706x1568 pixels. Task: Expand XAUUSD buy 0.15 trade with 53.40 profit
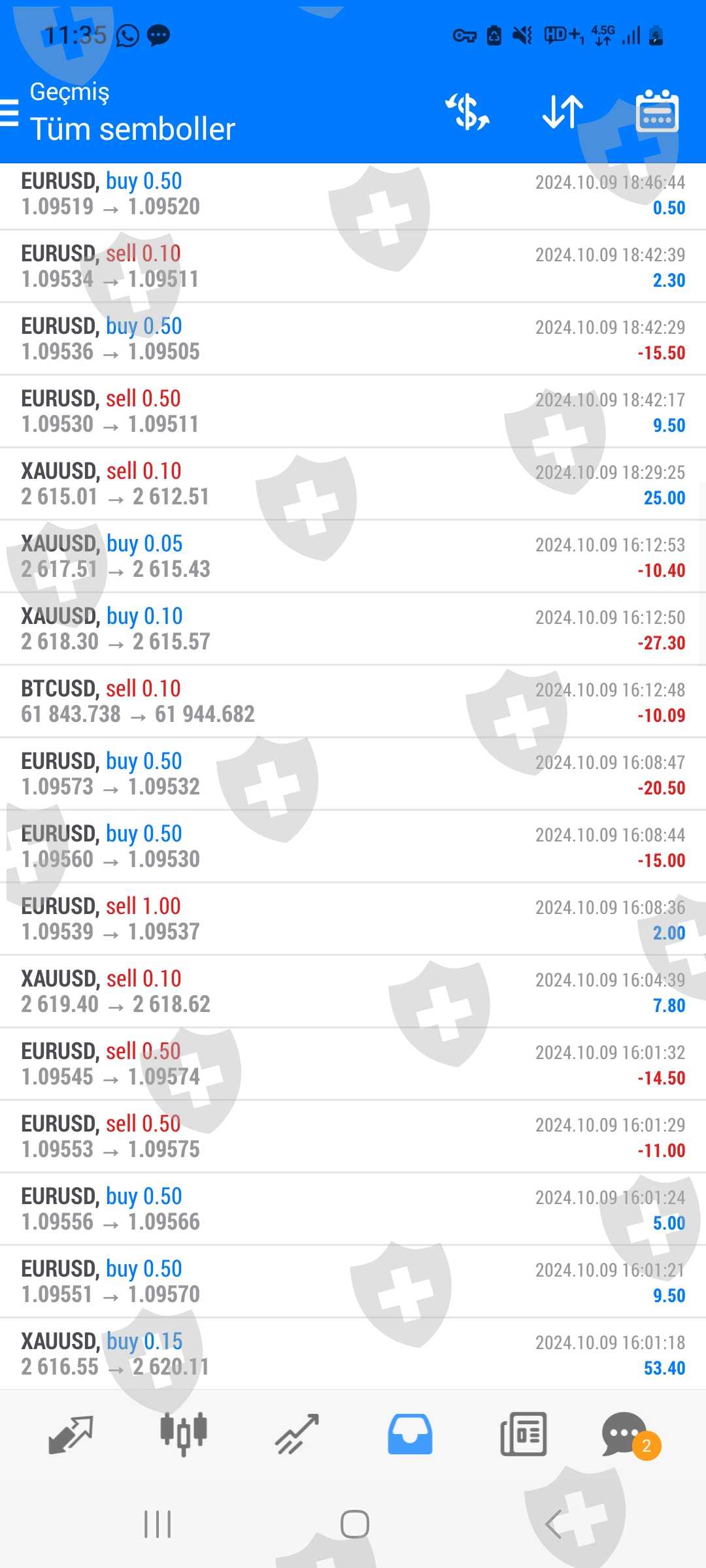click(353, 1354)
